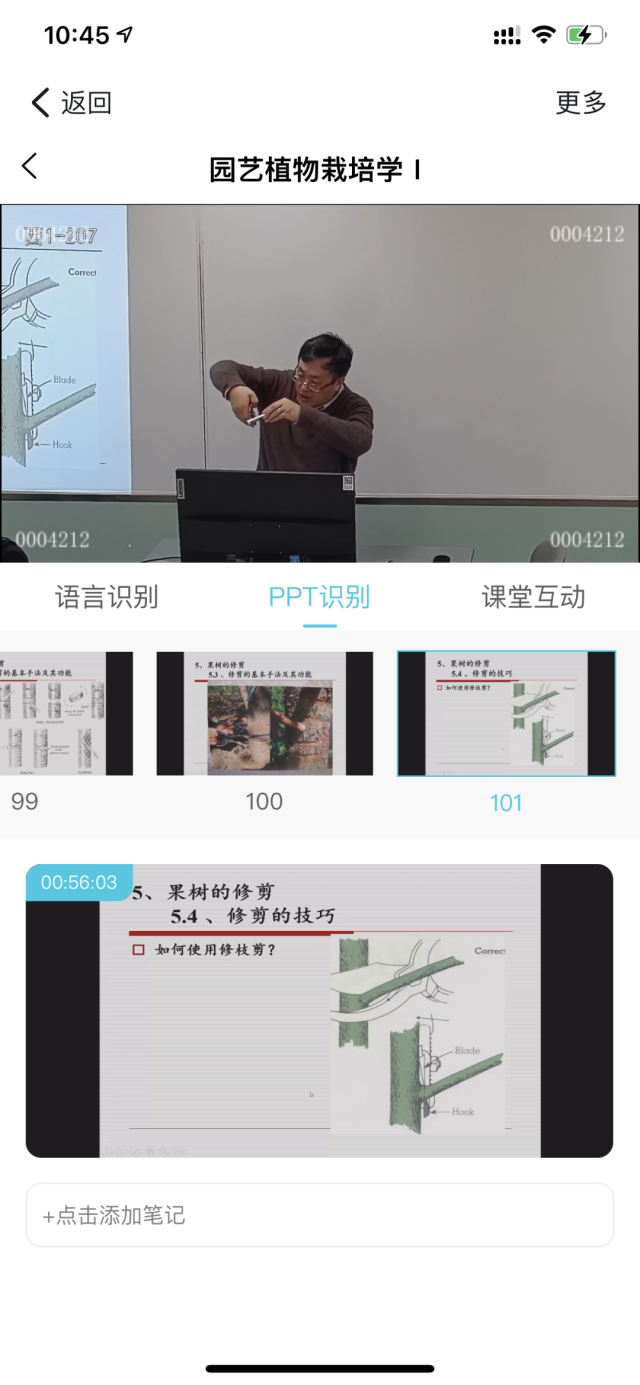This screenshot has width=640, height=1385.
Task: Tap the back arrow beside the course title
Action: click(30, 167)
